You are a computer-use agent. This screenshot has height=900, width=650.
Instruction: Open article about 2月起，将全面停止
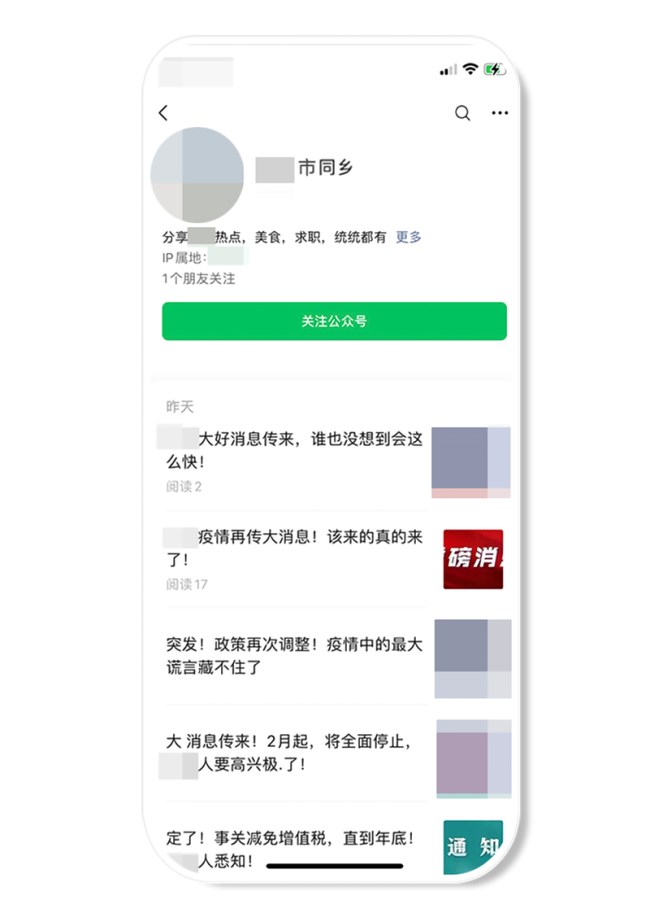[x=295, y=753]
